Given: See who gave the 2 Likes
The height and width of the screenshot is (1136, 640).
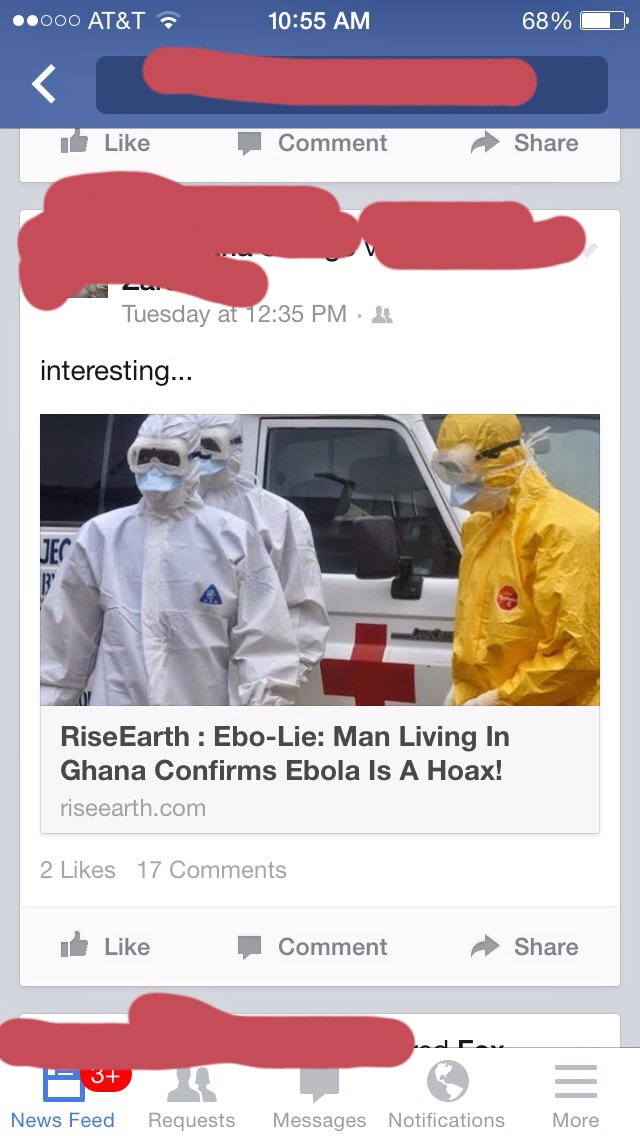Looking at the screenshot, I should (x=77, y=870).
